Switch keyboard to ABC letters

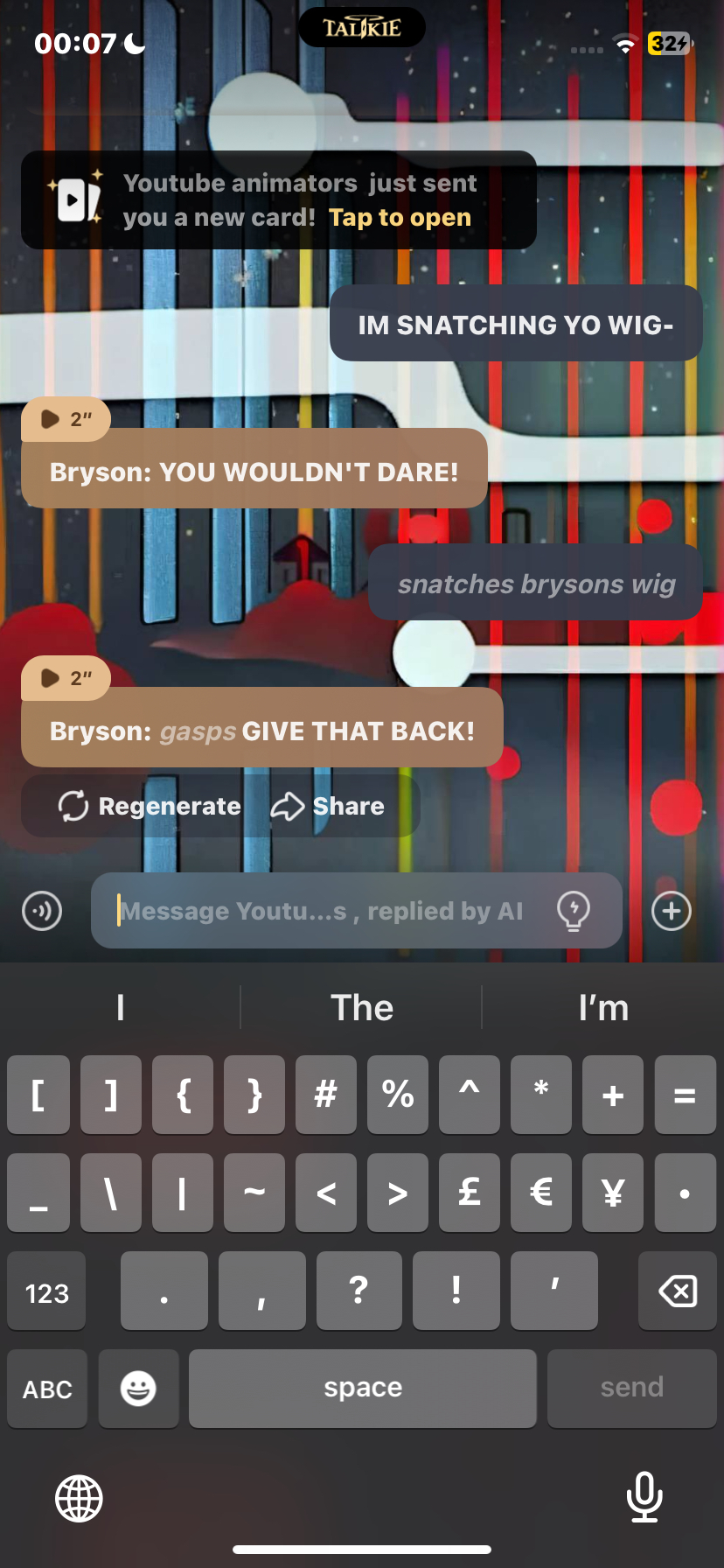pos(47,1389)
